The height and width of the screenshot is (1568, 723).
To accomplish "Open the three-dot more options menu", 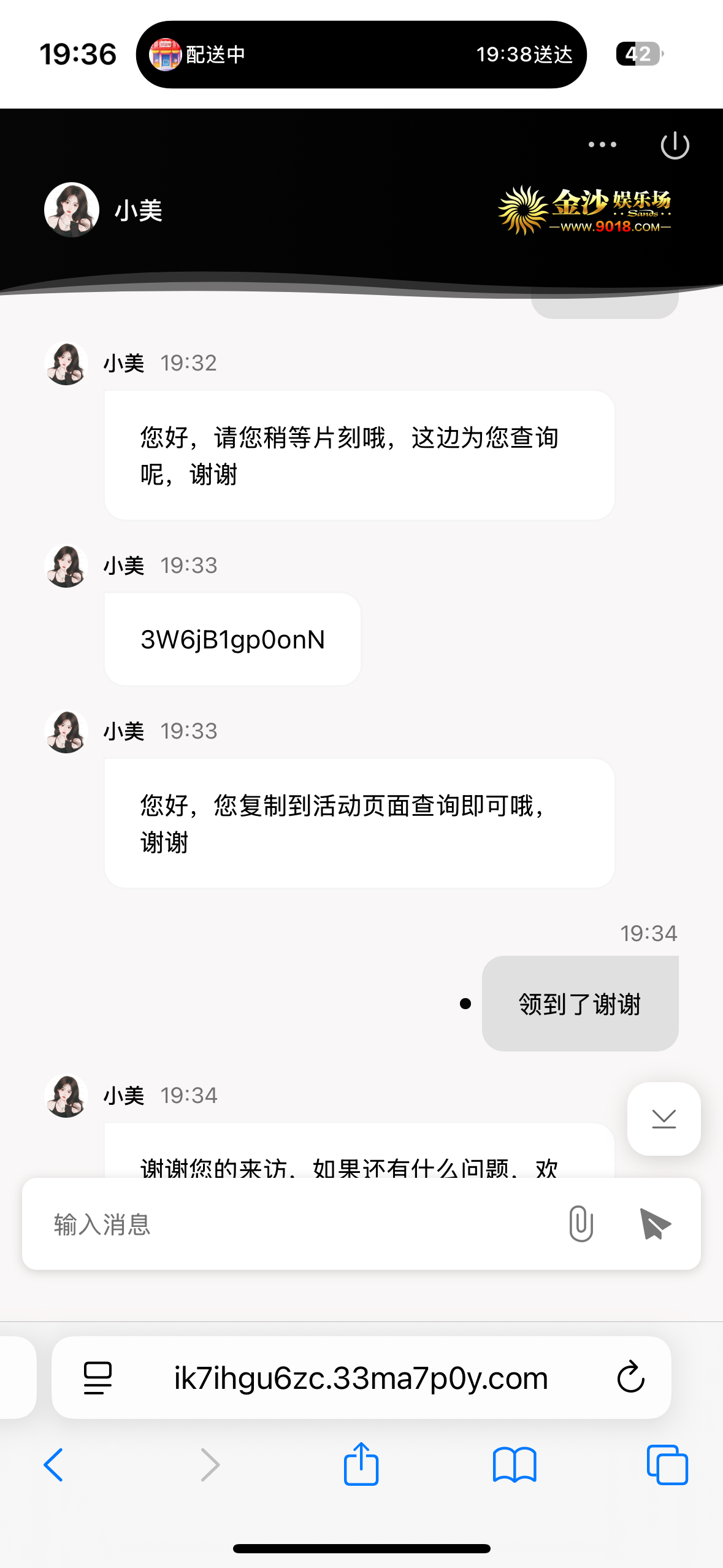I will click(x=602, y=145).
